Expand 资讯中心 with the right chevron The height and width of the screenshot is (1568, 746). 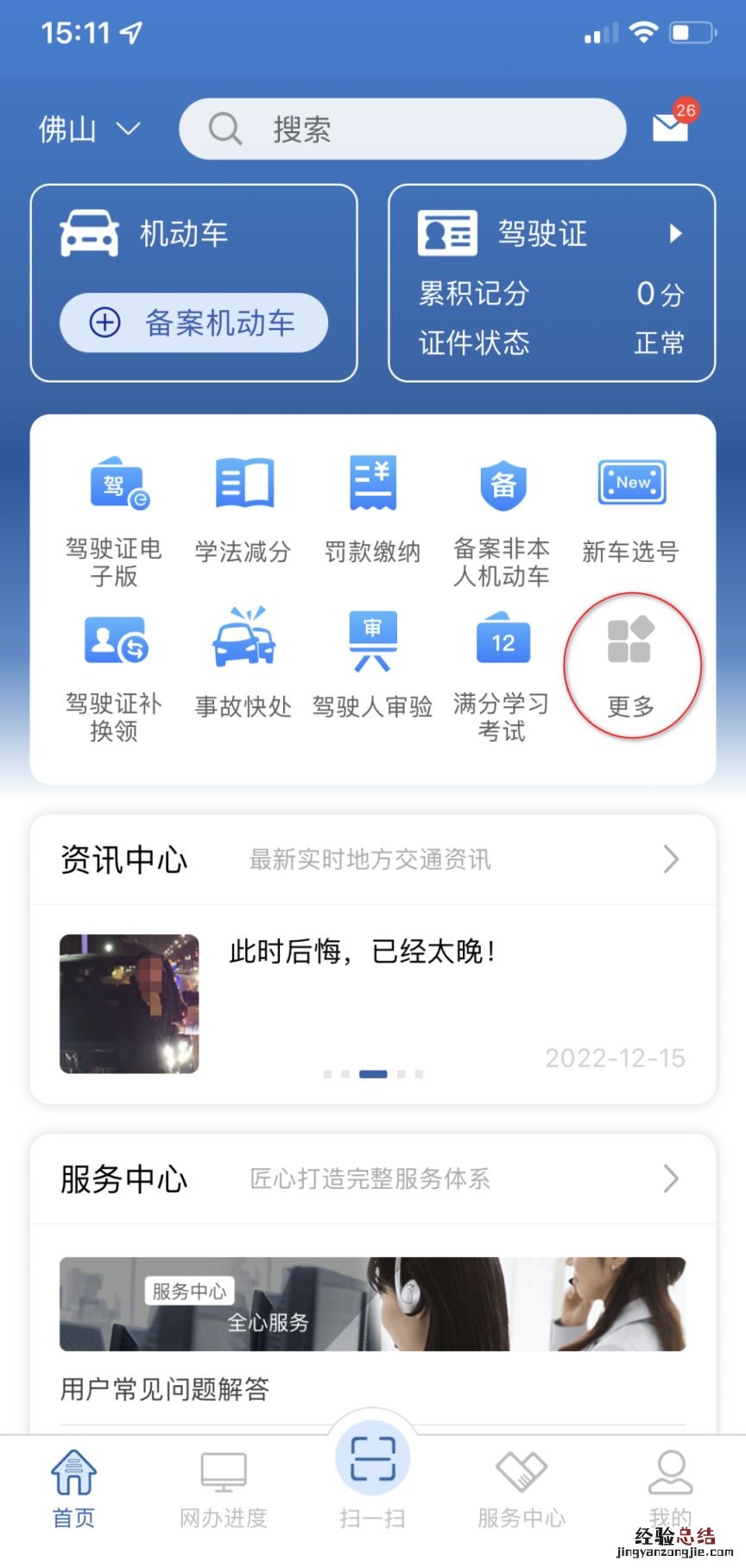pos(671,858)
